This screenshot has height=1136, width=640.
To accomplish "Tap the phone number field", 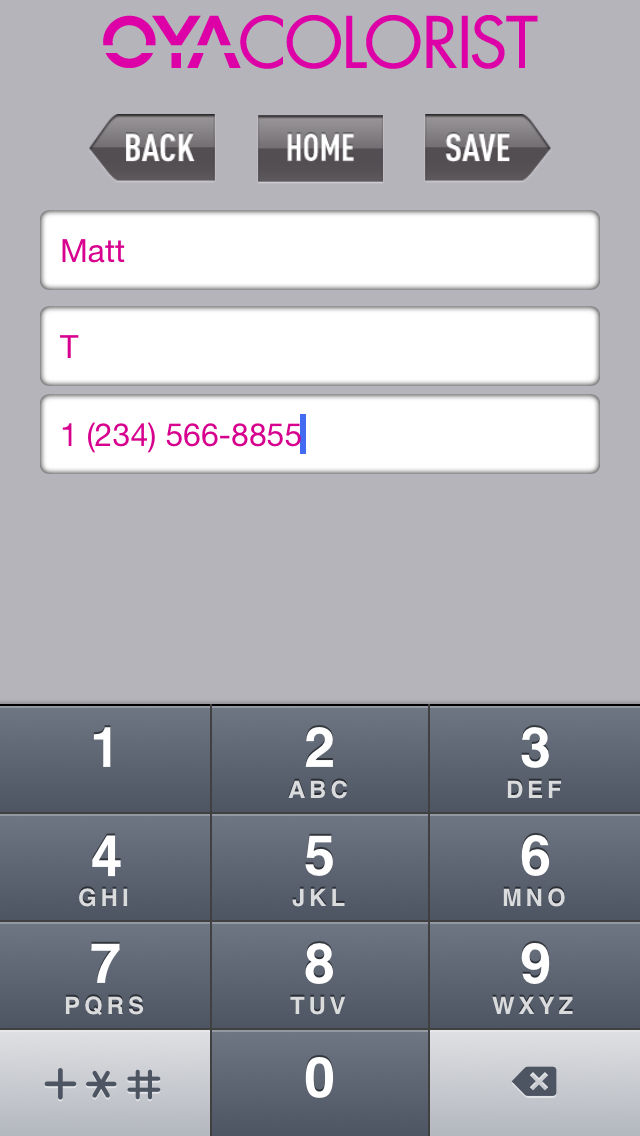I will [320, 435].
